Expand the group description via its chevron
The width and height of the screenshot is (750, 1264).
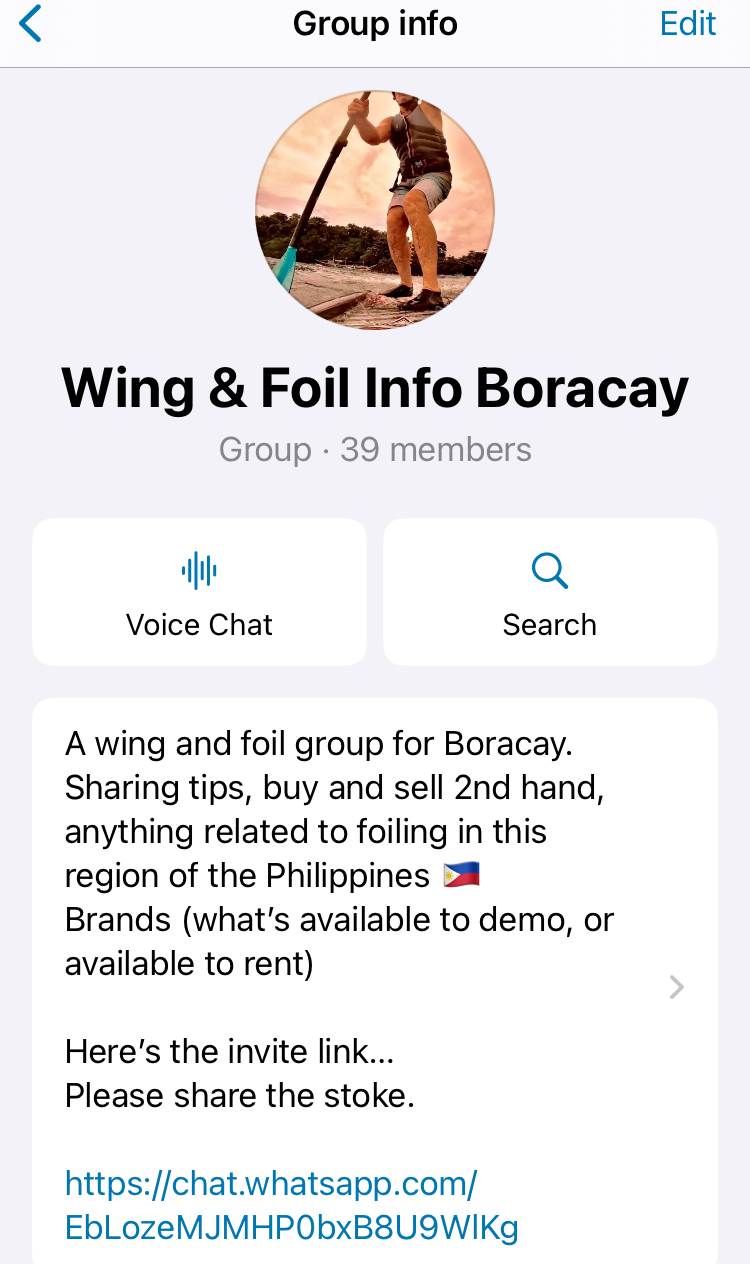(x=677, y=988)
